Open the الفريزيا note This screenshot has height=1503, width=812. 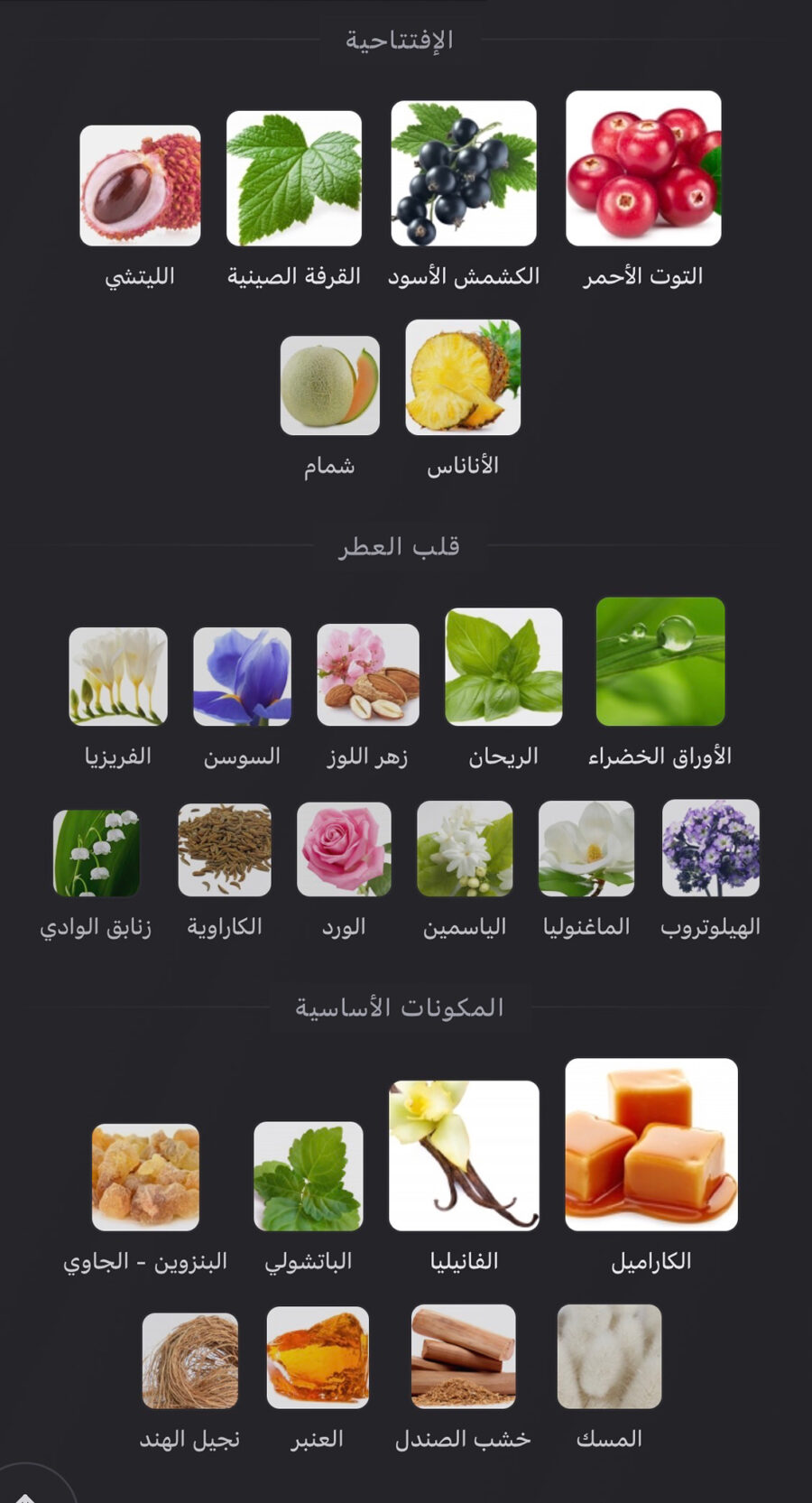118,676
